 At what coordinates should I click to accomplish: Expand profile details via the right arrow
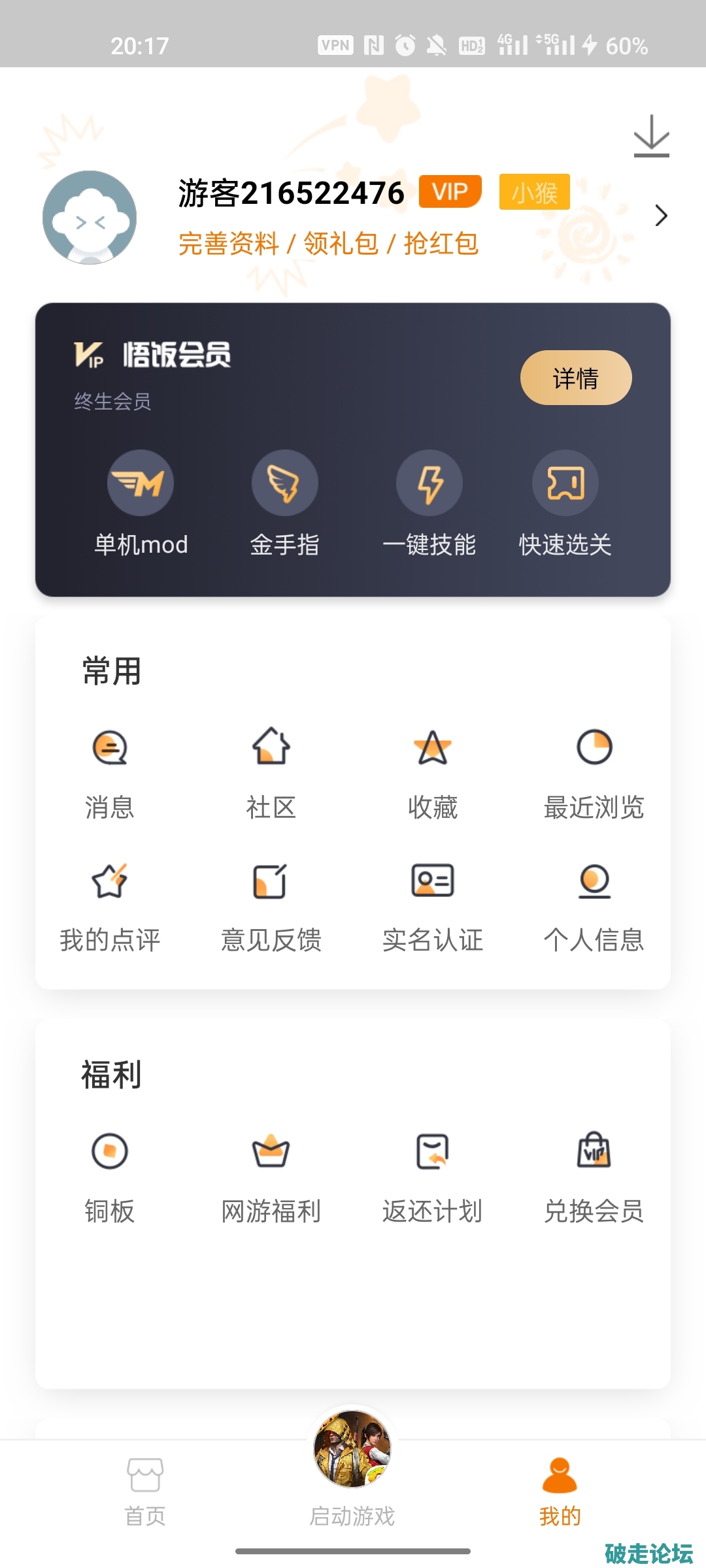click(660, 216)
